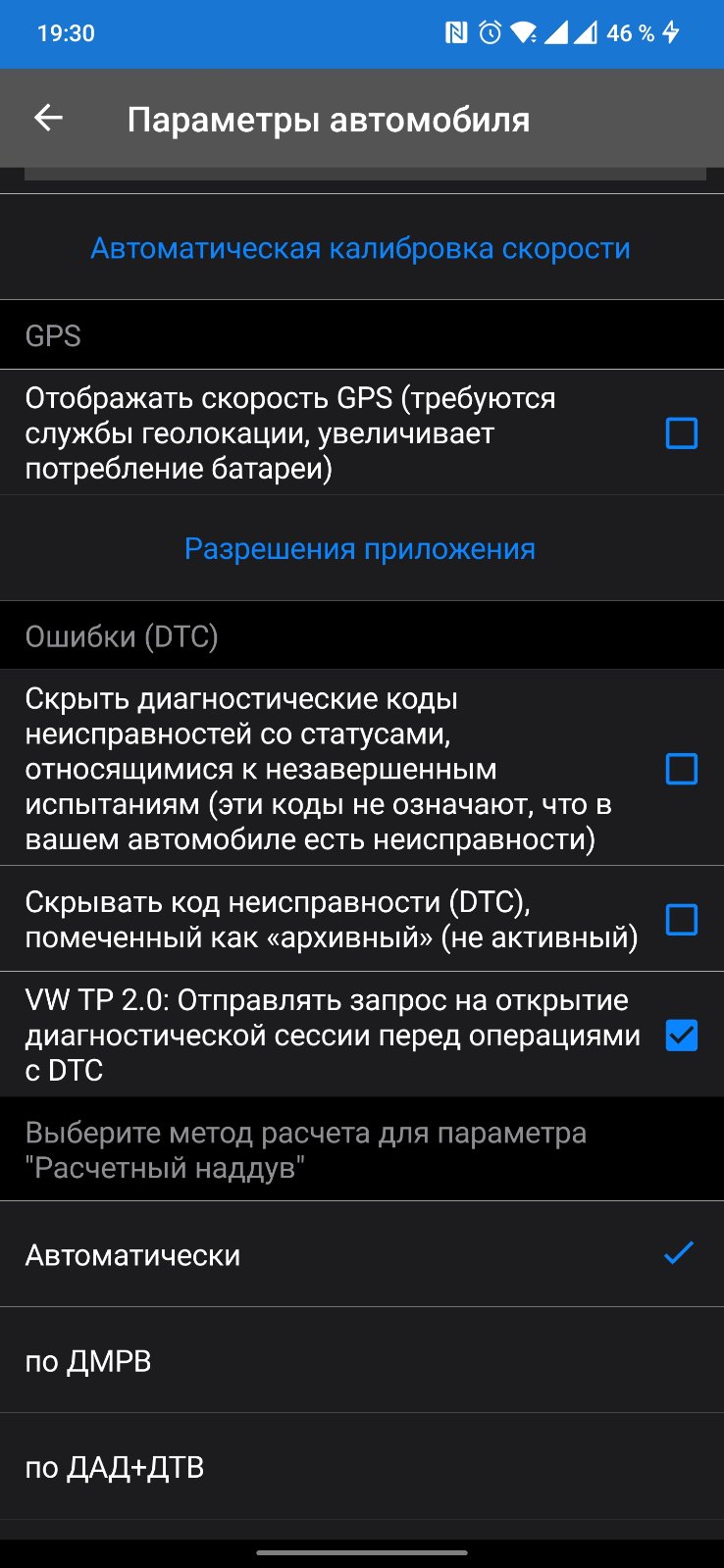
Task: Open Разрешения приложения
Action: pos(360,548)
